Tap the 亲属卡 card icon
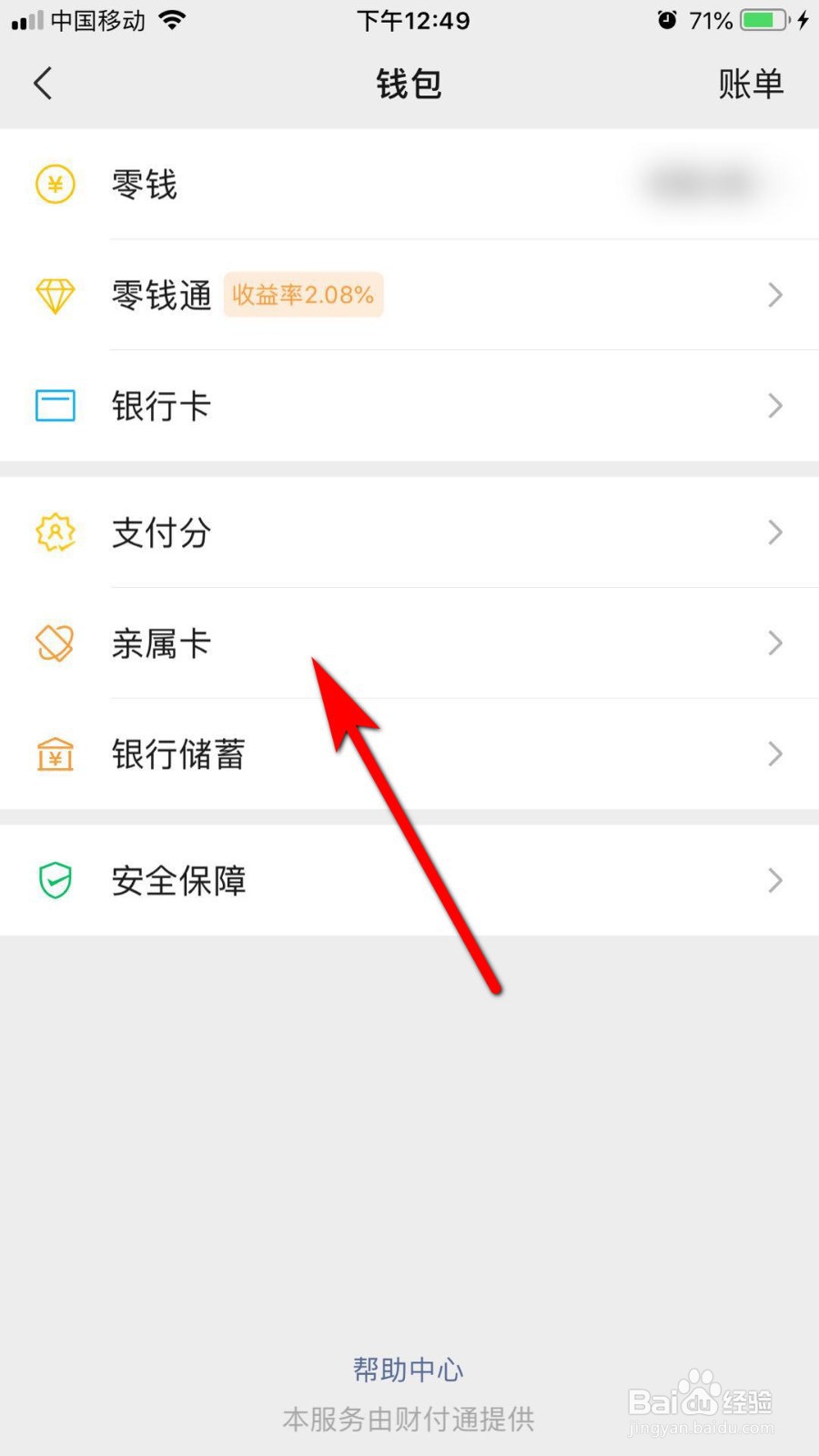This screenshot has height=1456, width=819. tap(55, 643)
